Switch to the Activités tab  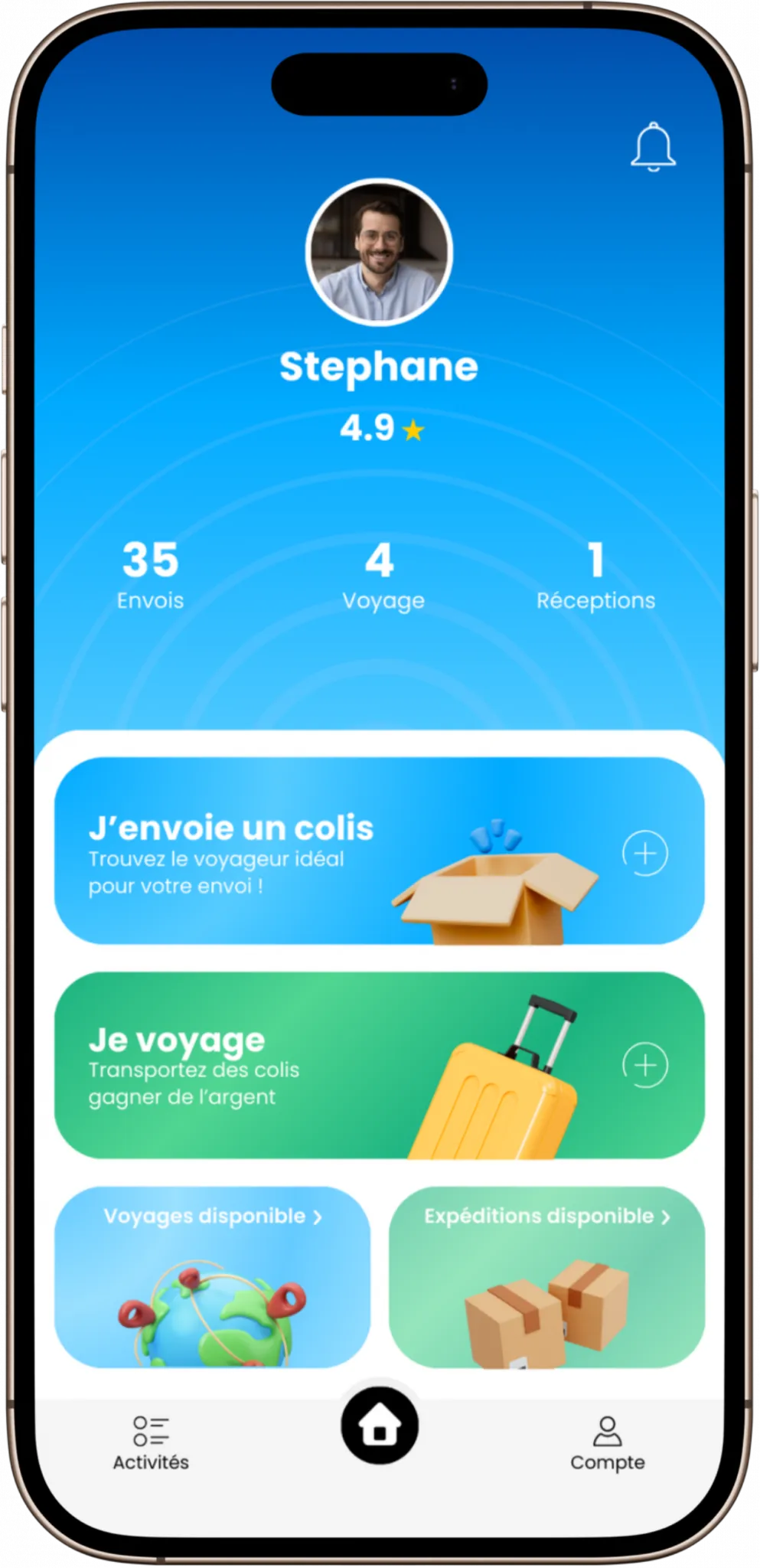(151, 1443)
